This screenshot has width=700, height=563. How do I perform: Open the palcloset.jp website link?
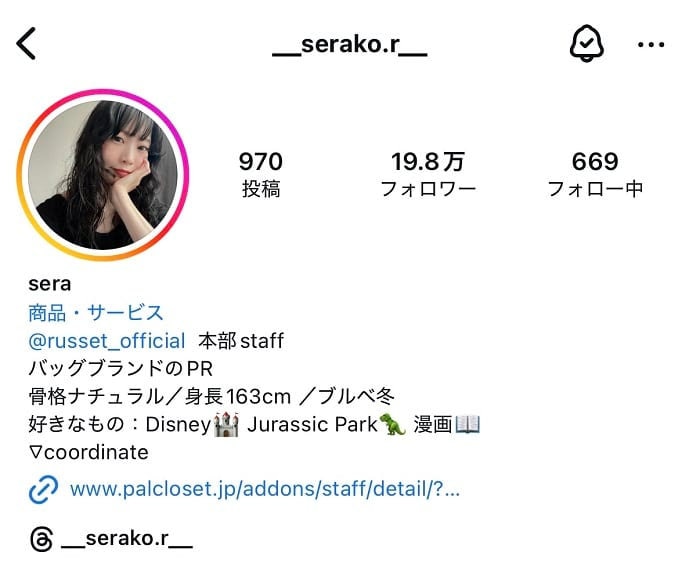[264, 490]
